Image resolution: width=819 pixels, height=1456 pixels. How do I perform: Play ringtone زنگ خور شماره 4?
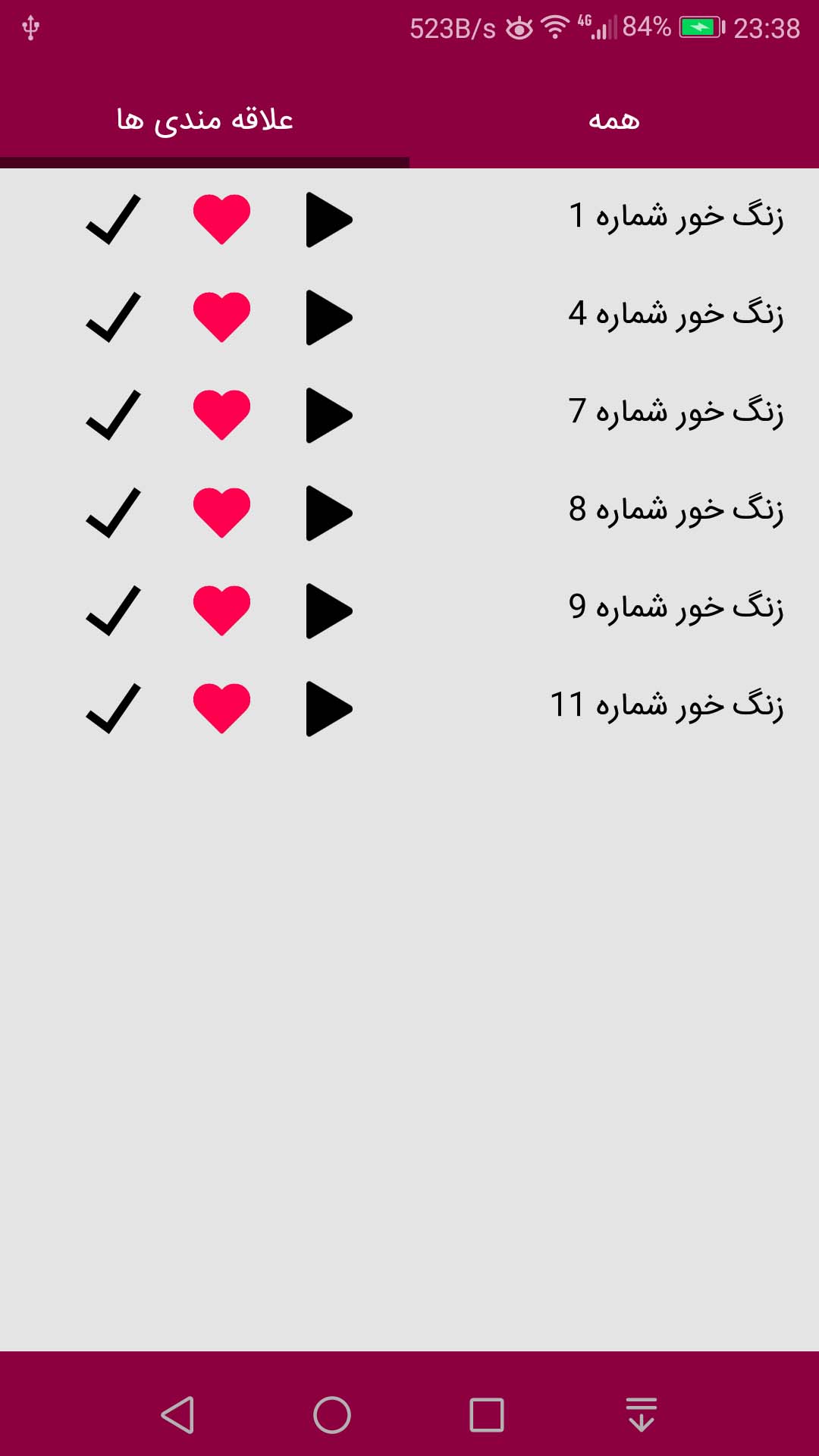tap(329, 317)
